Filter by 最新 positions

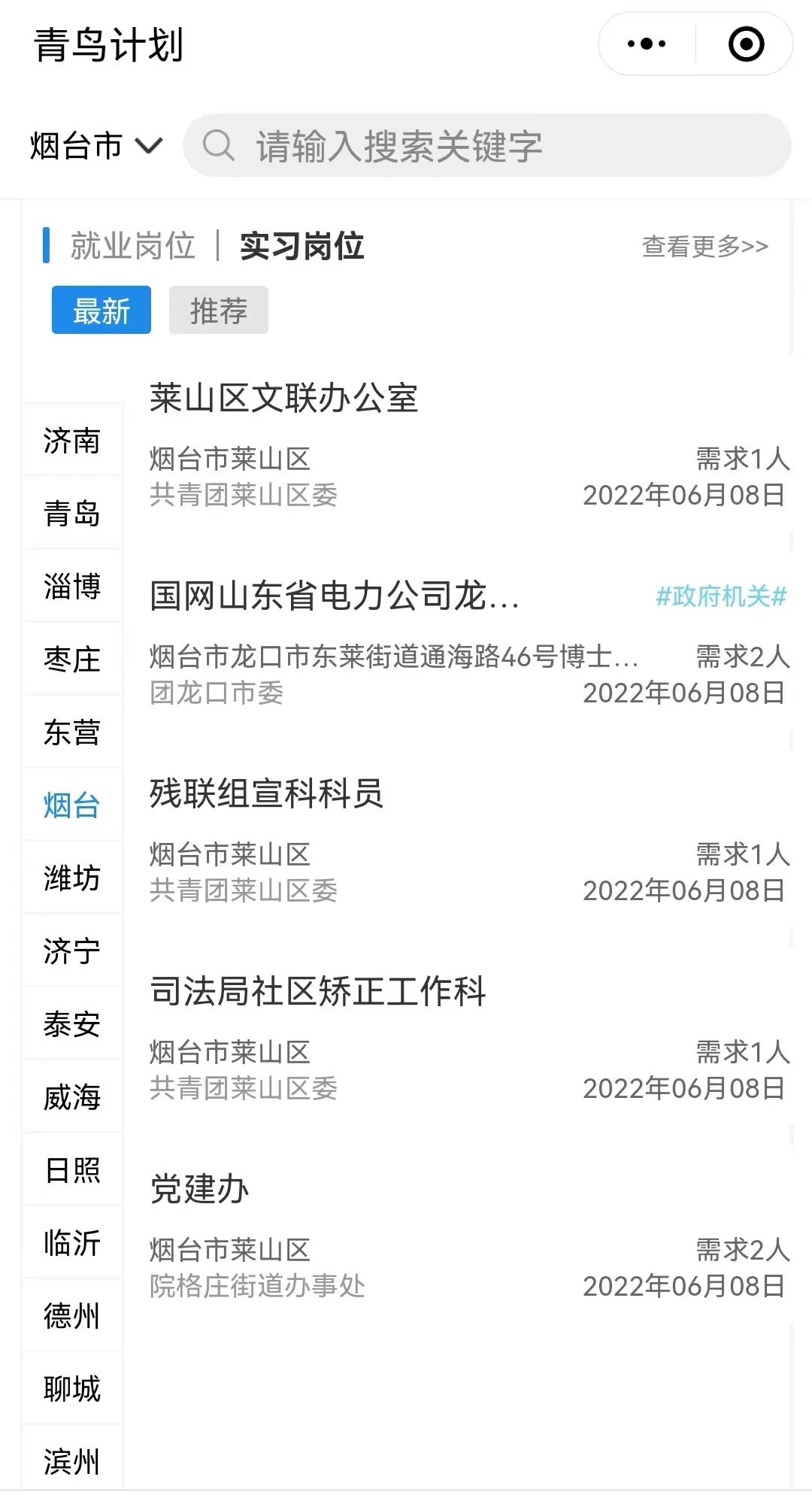point(101,310)
